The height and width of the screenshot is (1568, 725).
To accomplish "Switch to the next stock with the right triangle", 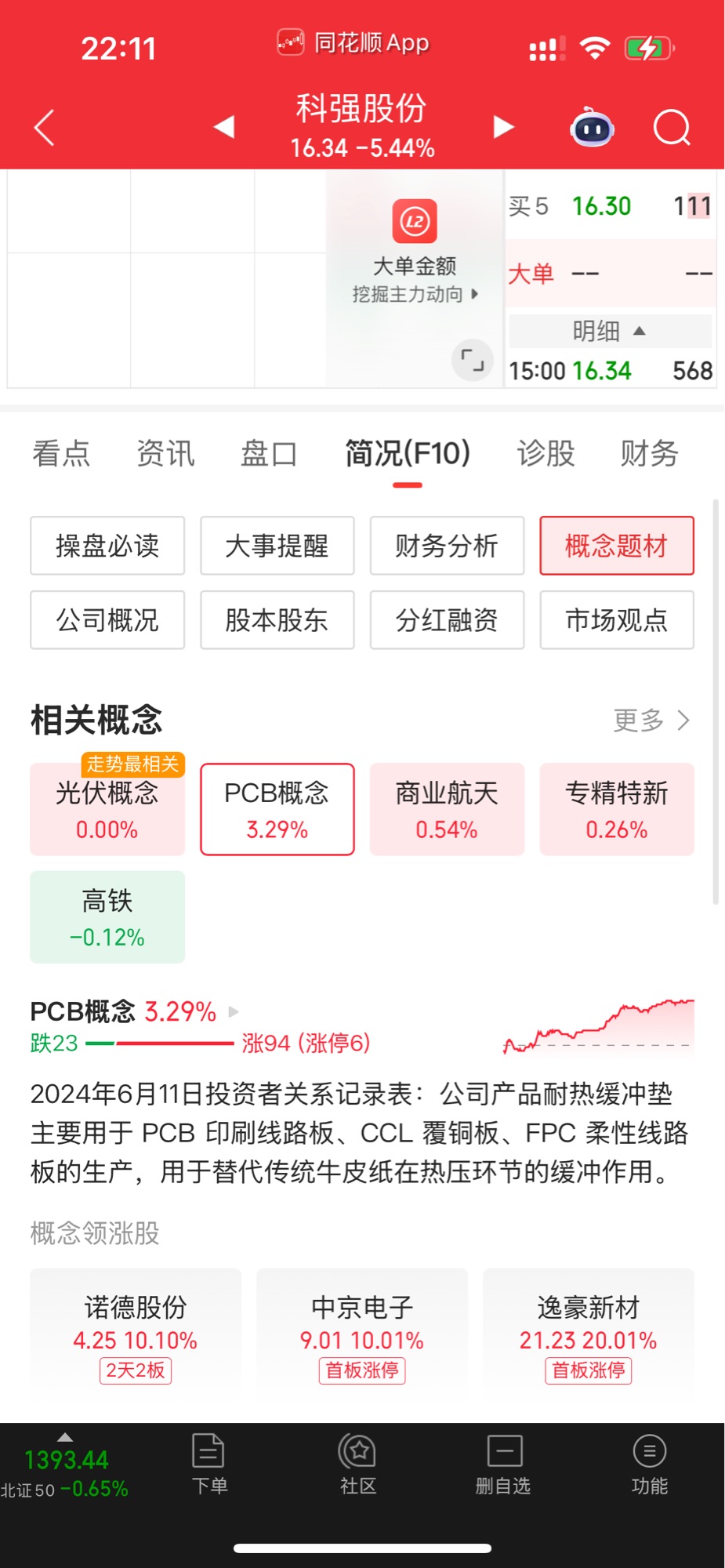I will (503, 126).
